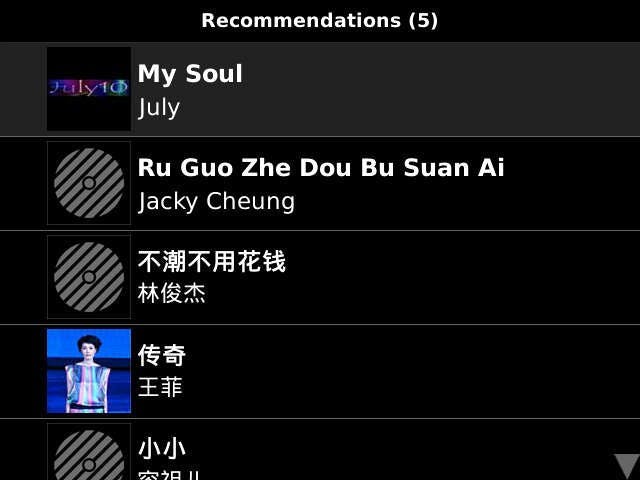Select Ru Guo Zhe Dou Bu Suan Ai
This screenshot has height=480, width=640.
pos(320,183)
